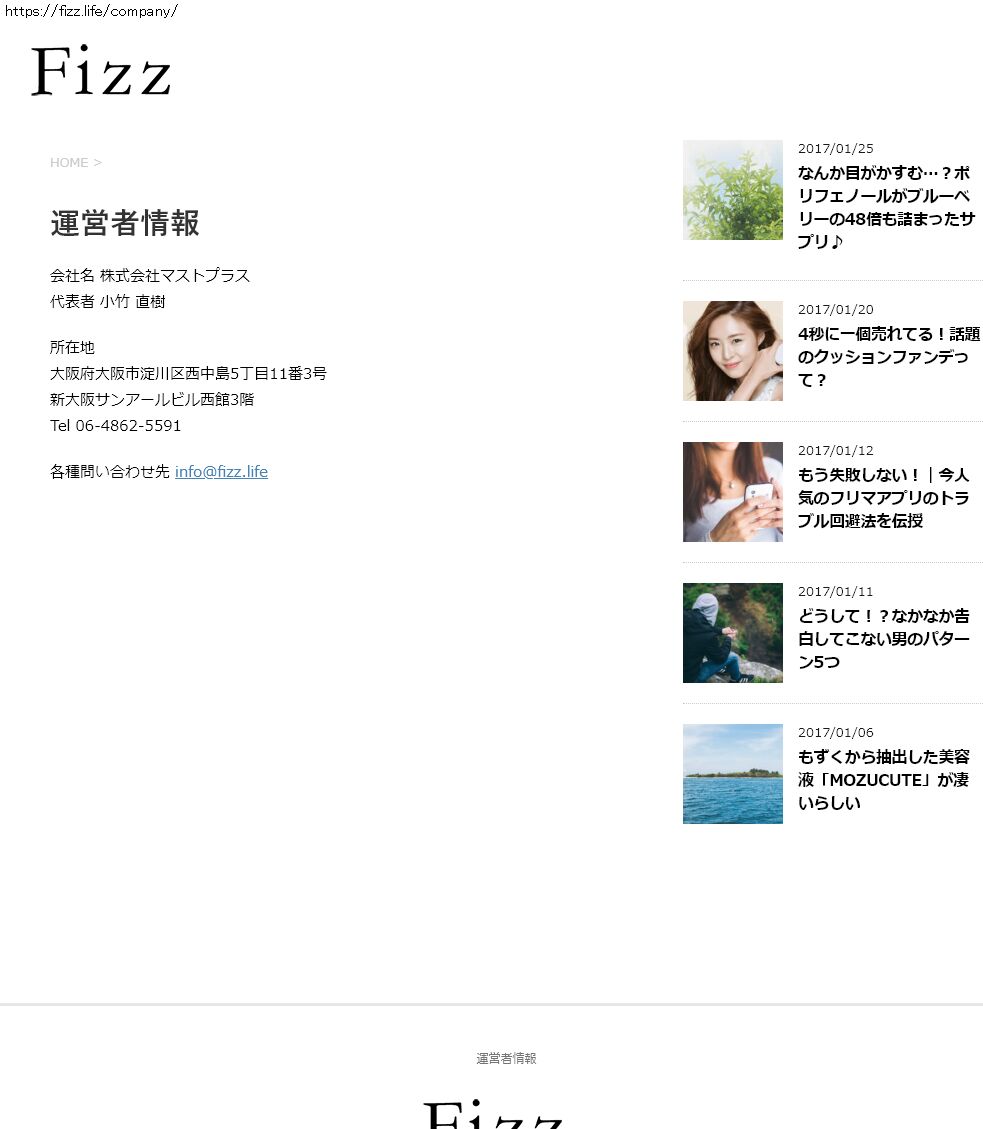
Task: Open the Fizz logo home link
Action: (101, 71)
